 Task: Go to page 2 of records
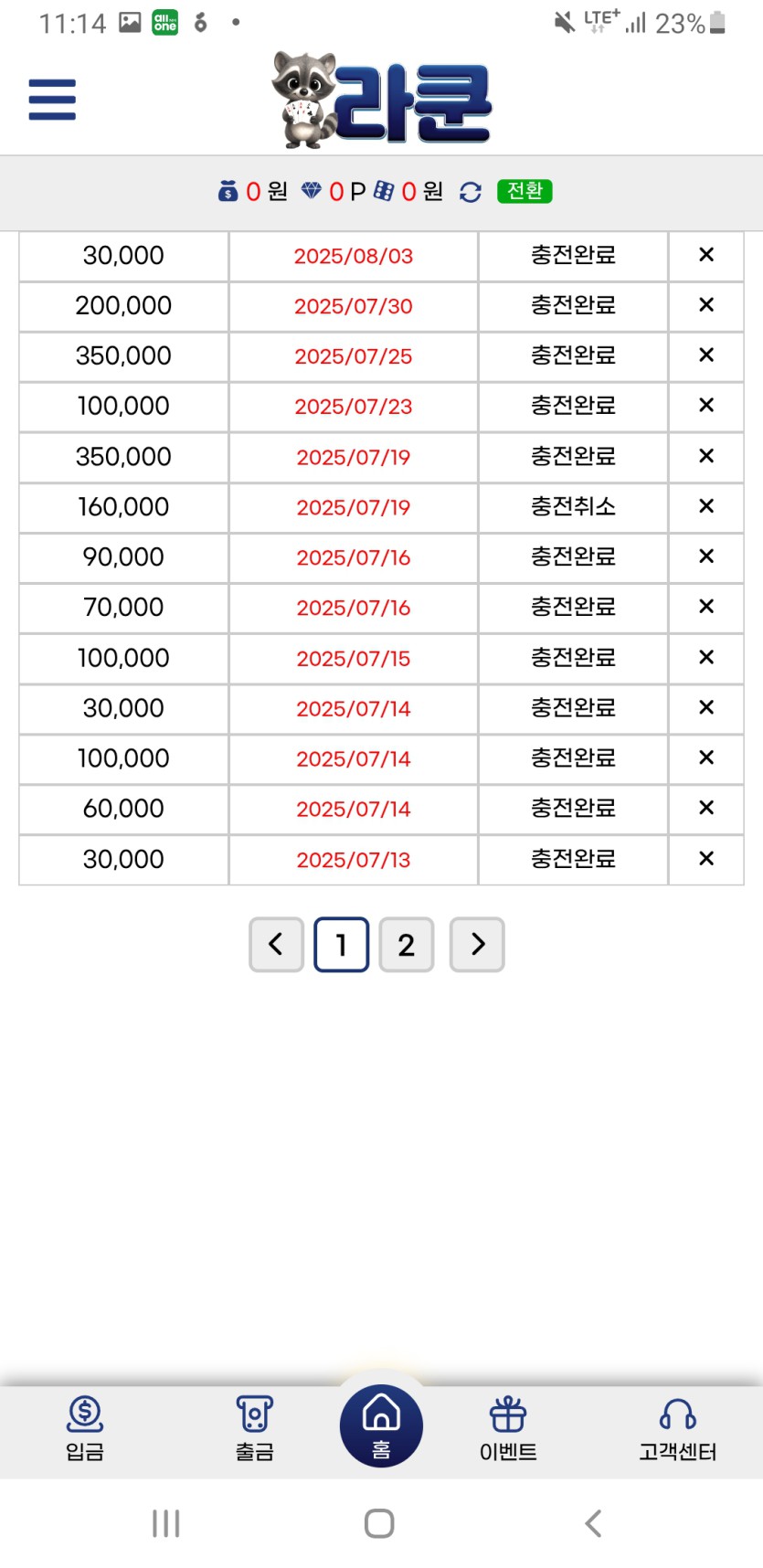pos(407,945)
